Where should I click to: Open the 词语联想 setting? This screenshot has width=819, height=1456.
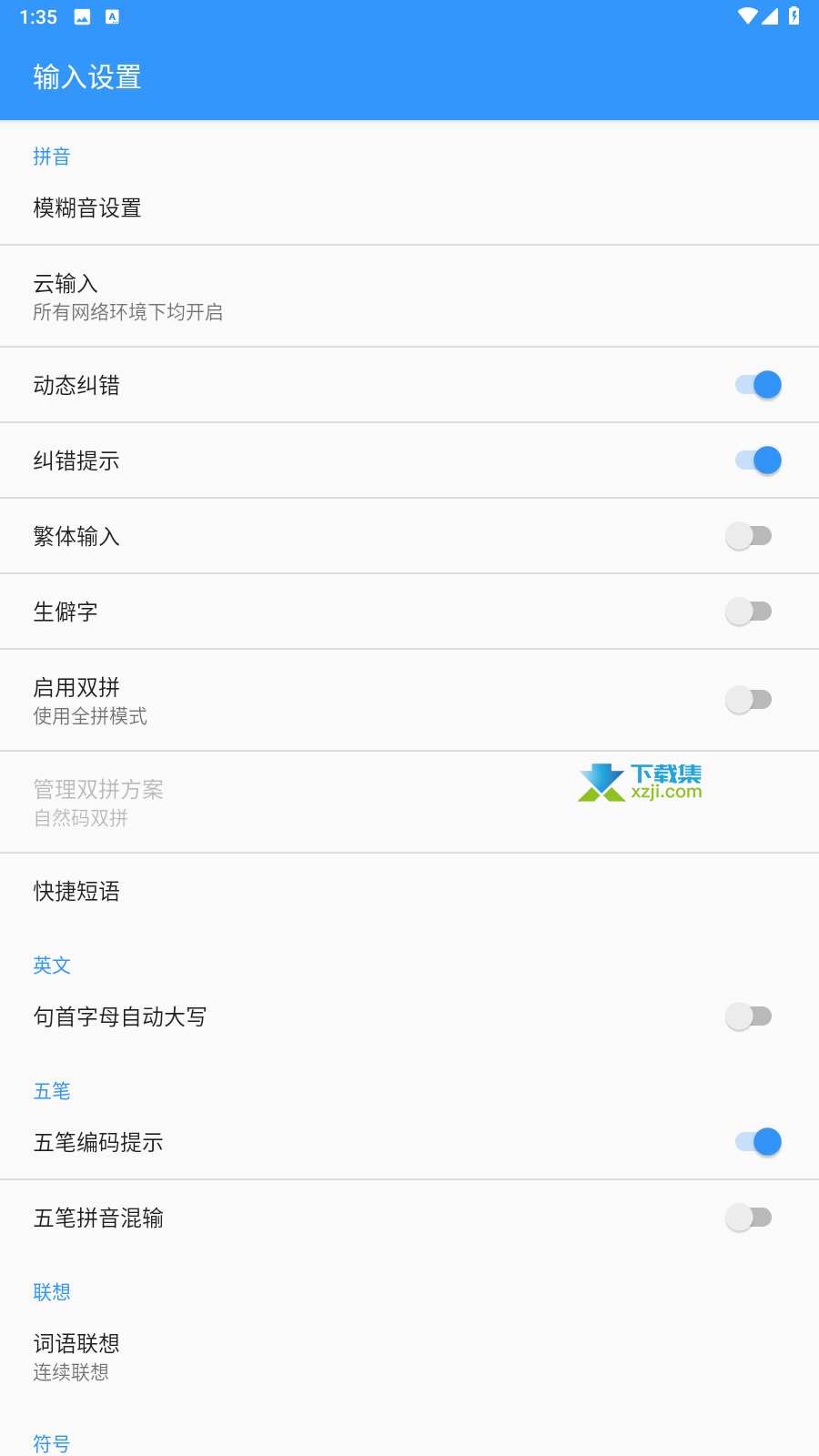(x=409, y=1357)
